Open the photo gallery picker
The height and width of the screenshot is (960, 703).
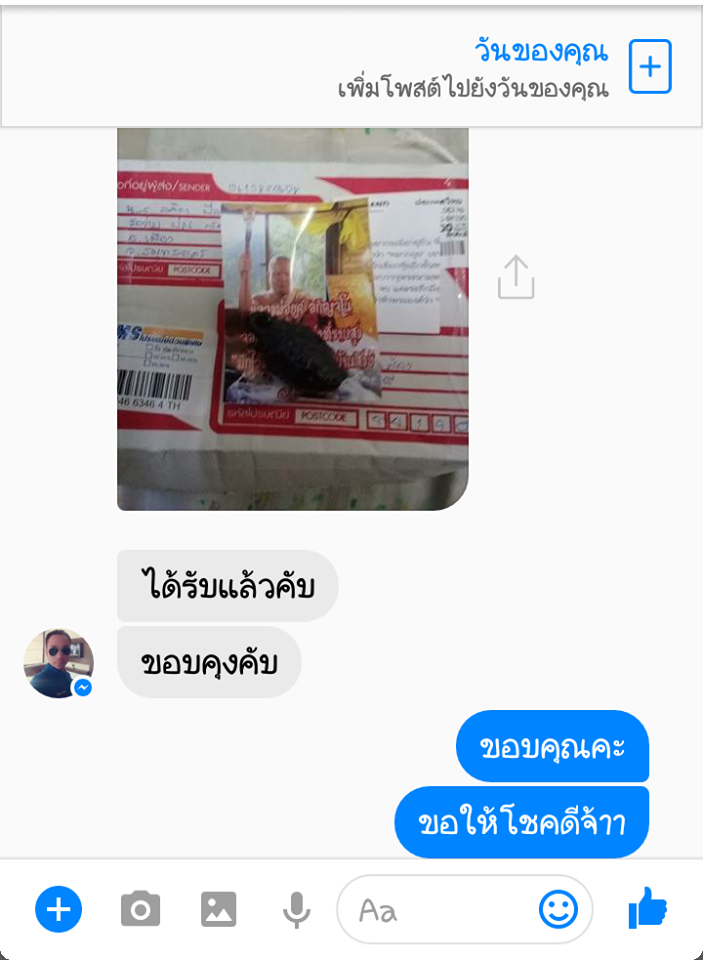pyautogui.click(x=218, y=909)
